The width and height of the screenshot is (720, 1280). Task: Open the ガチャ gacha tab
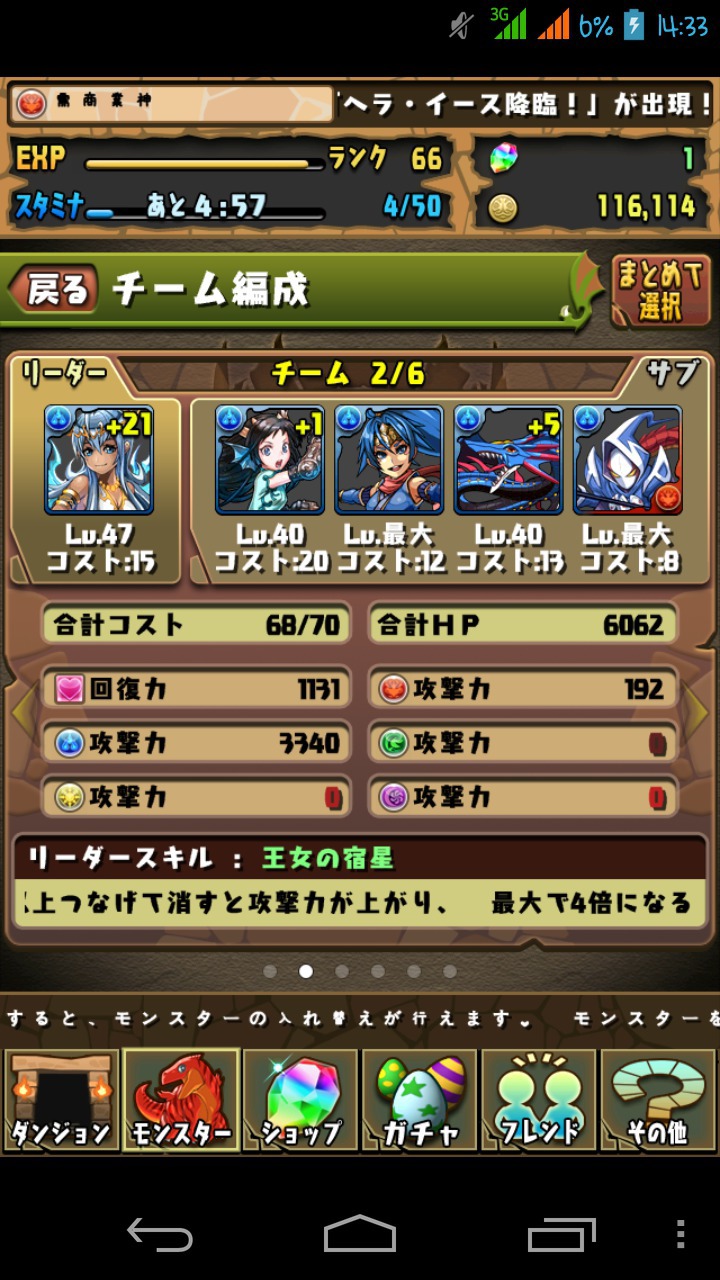419,1100
